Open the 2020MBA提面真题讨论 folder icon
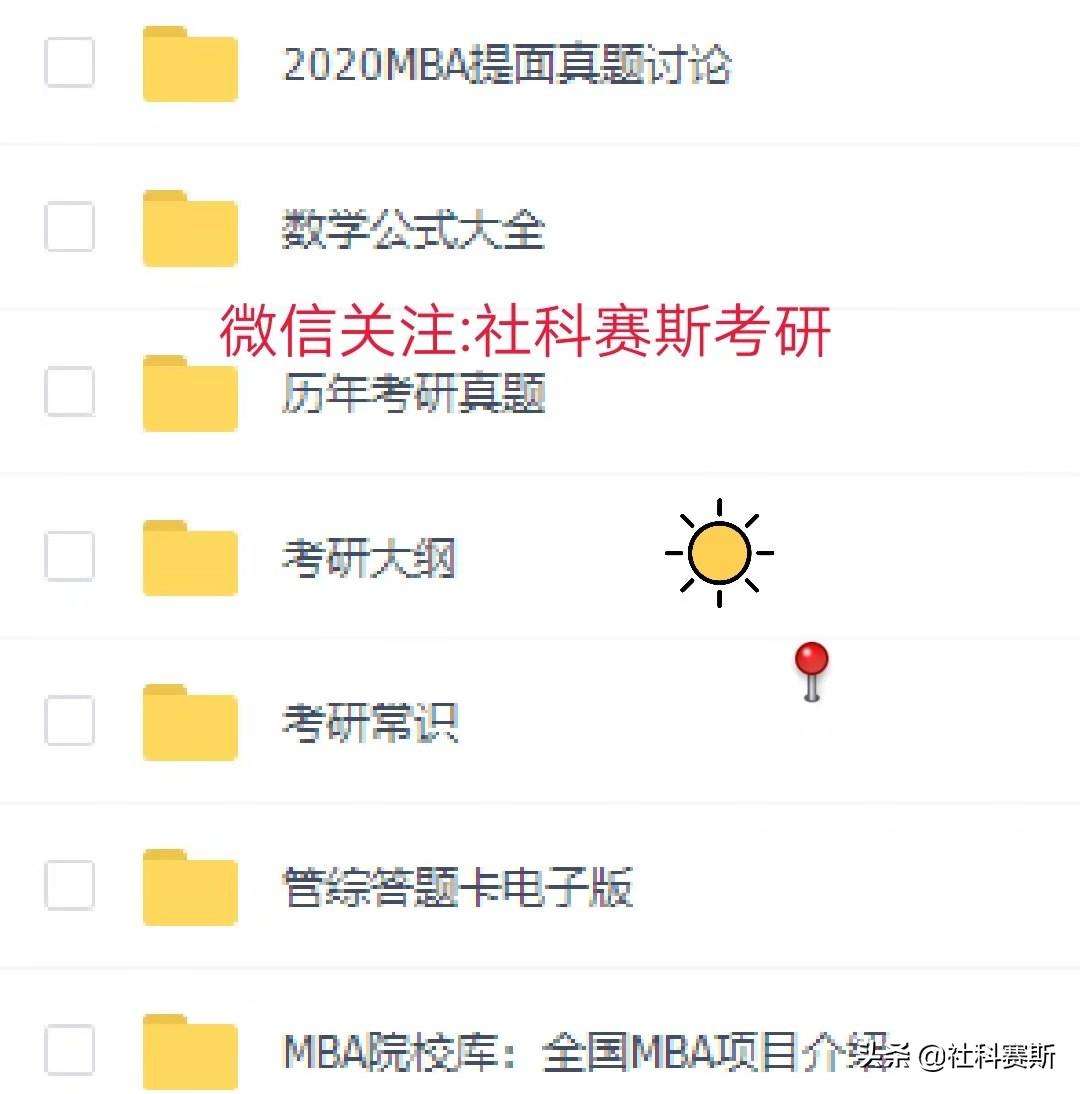Screen dimensions: 1080x1094 tap(189, 65)
